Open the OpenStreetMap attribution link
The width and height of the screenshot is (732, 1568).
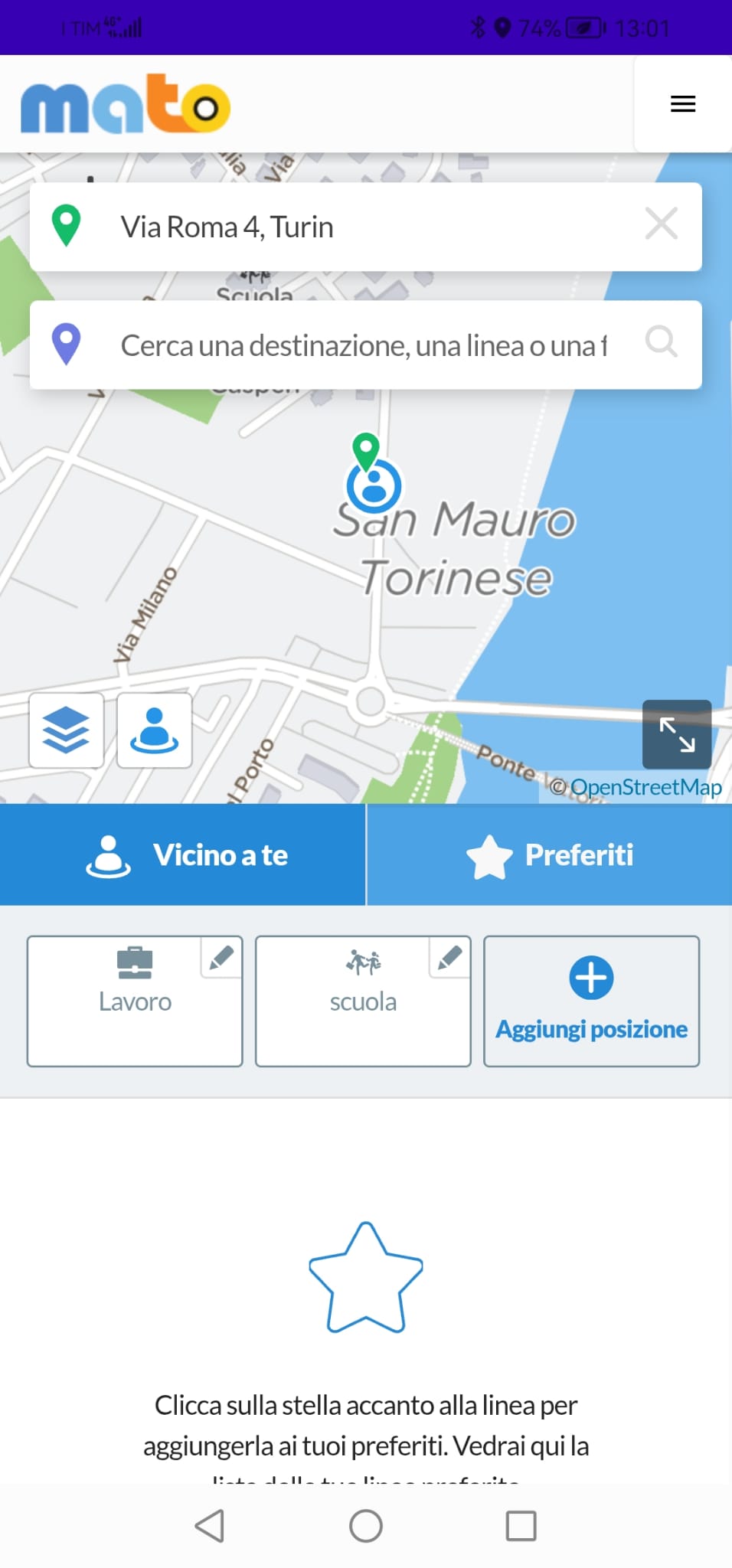645,787
